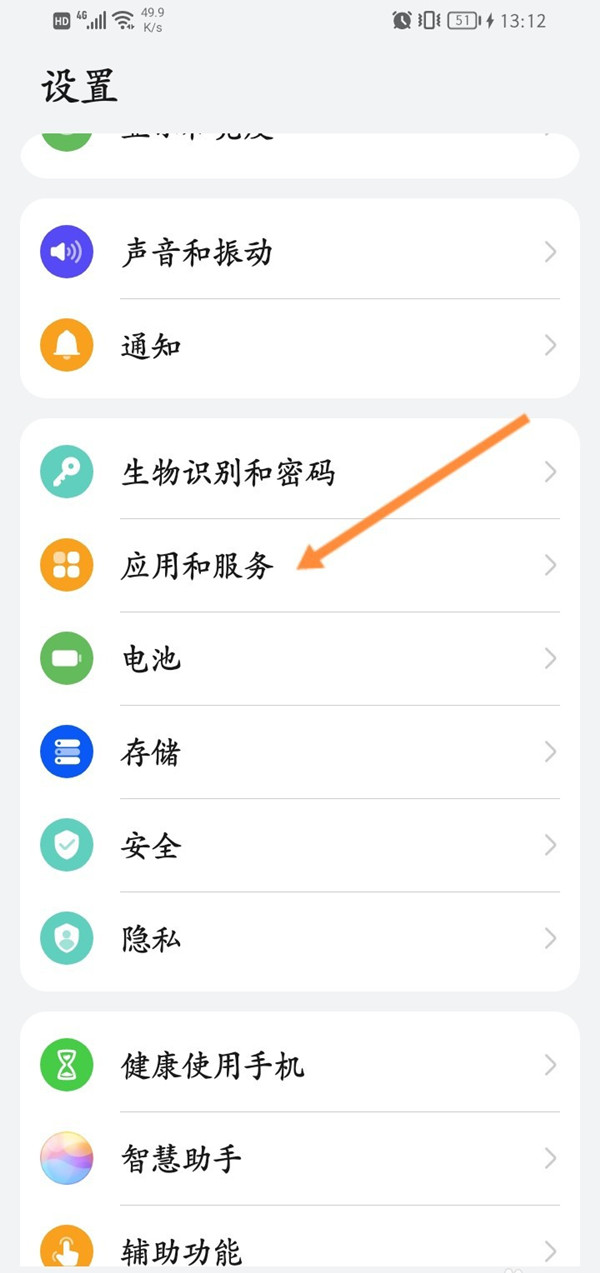Open 辅助功能 settings
This screenshot has width=600, height=1273.
(x=300, y=1250)
